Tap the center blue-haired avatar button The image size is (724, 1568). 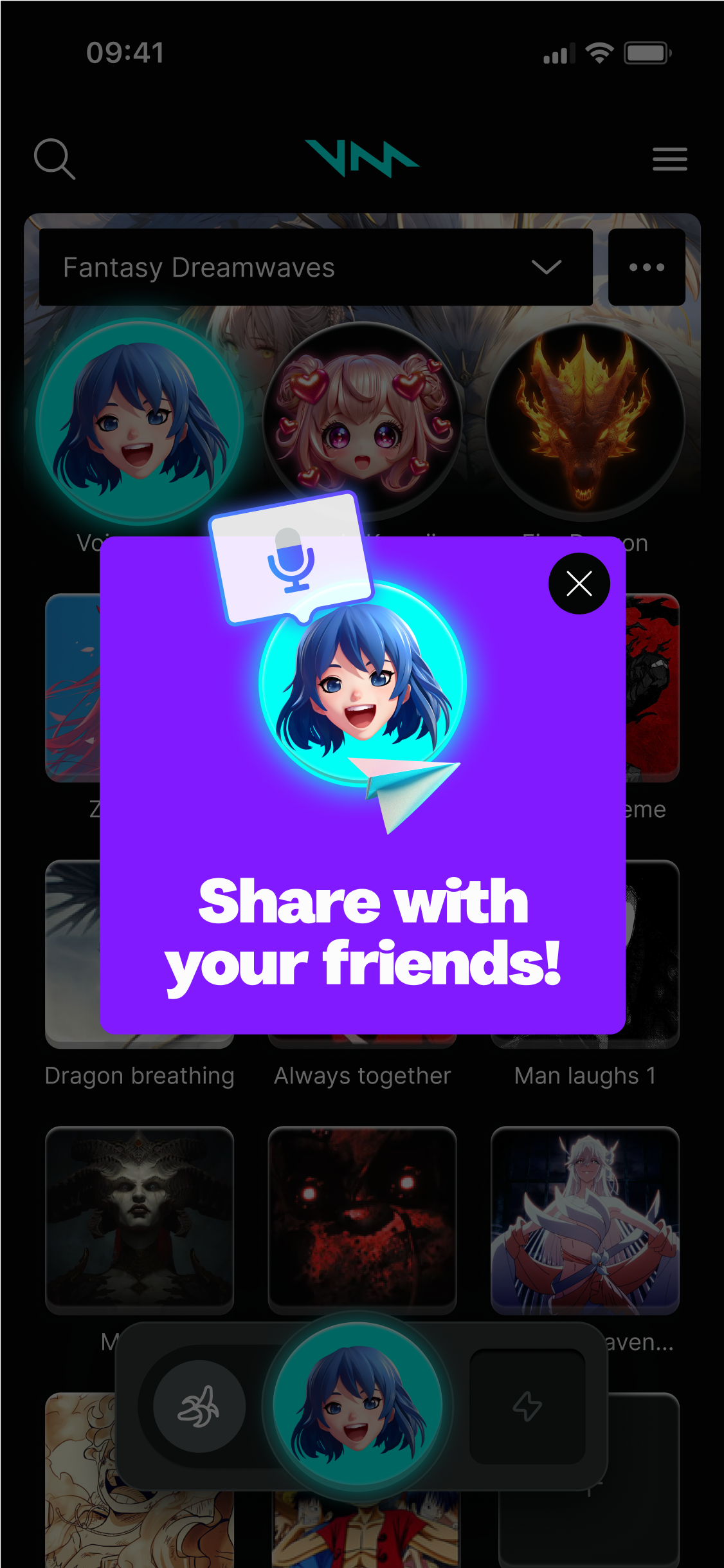357,1406
